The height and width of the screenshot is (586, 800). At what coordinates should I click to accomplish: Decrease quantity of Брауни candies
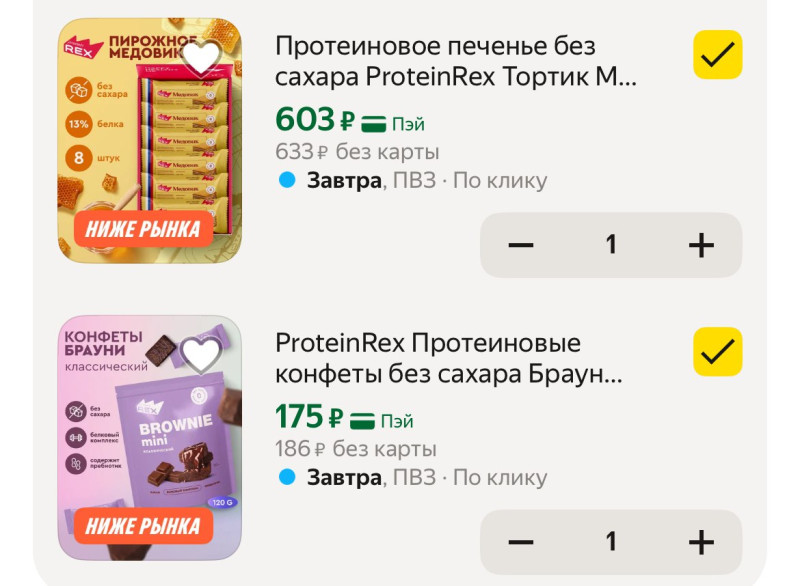click(x=521, y=542)
